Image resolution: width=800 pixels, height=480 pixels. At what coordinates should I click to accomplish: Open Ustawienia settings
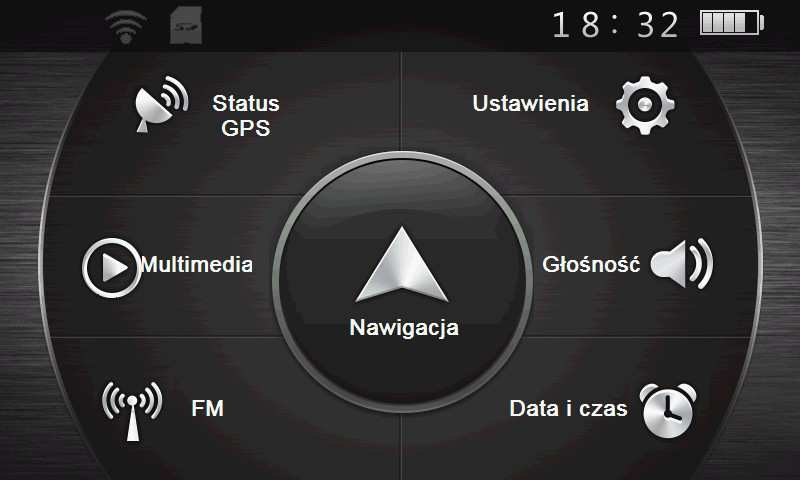tap(574, 105)
